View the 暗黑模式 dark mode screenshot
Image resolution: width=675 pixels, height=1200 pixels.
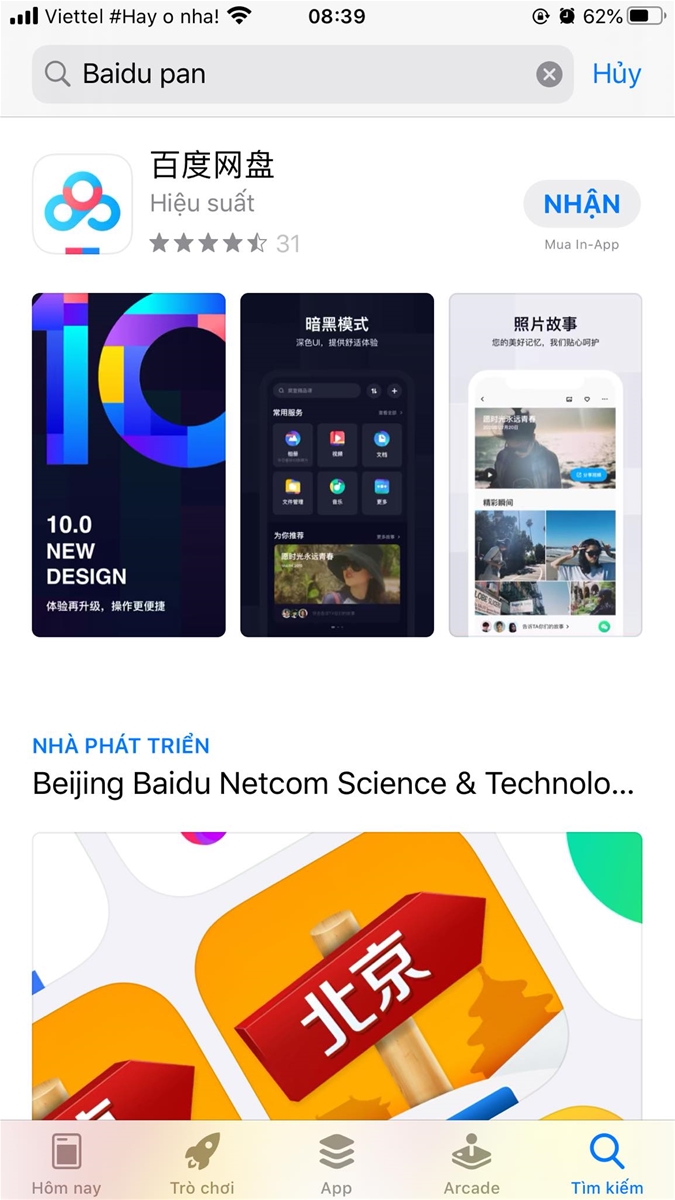coord(337,465)
